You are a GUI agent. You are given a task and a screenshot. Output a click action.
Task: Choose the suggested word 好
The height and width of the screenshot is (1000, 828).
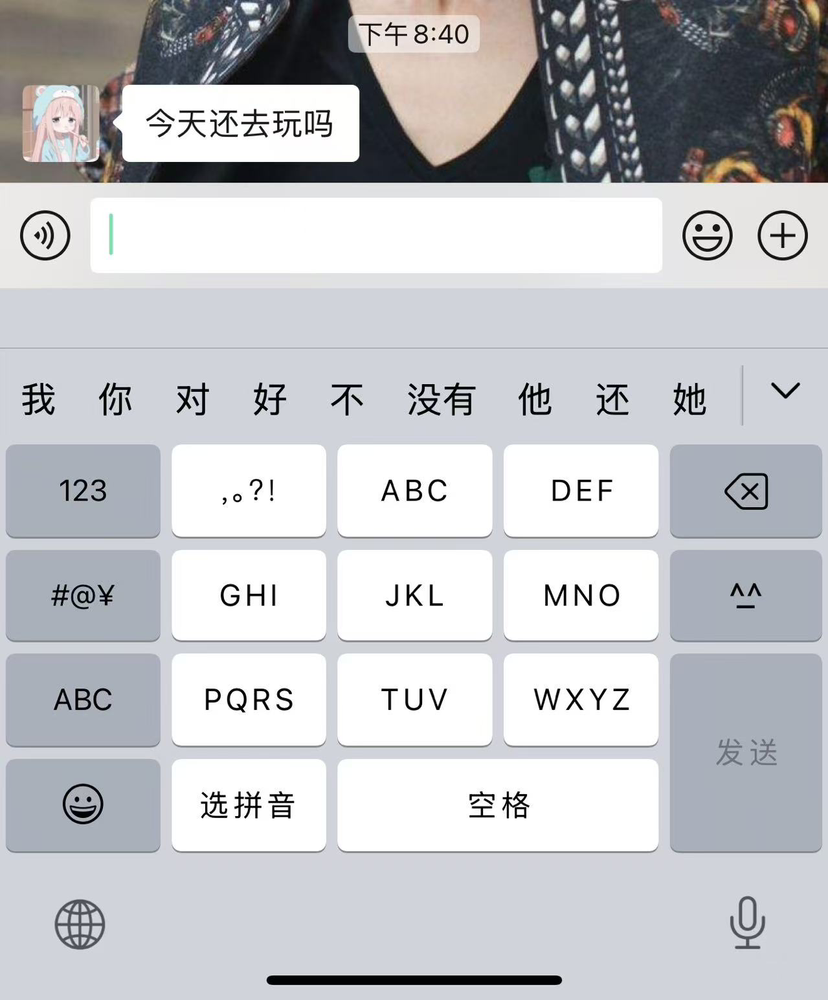point(270,400)
